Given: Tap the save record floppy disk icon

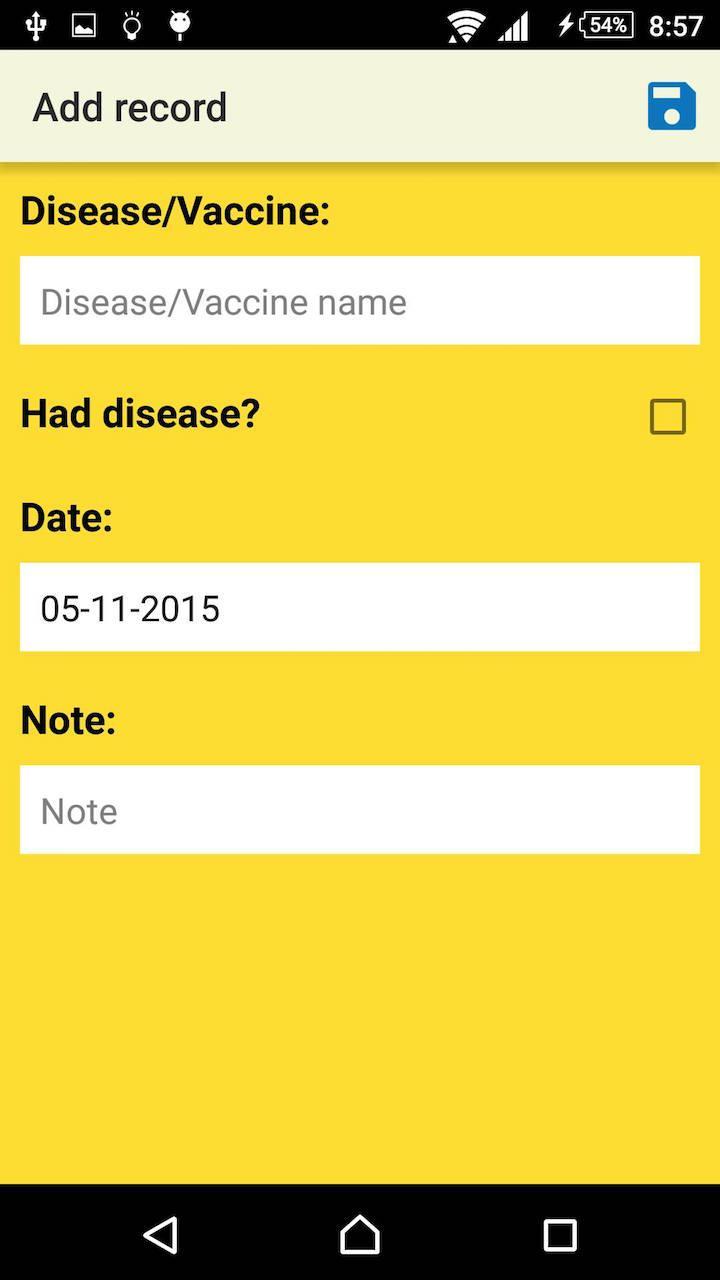Looking at the screenshot, I should (x=670, y=106).
